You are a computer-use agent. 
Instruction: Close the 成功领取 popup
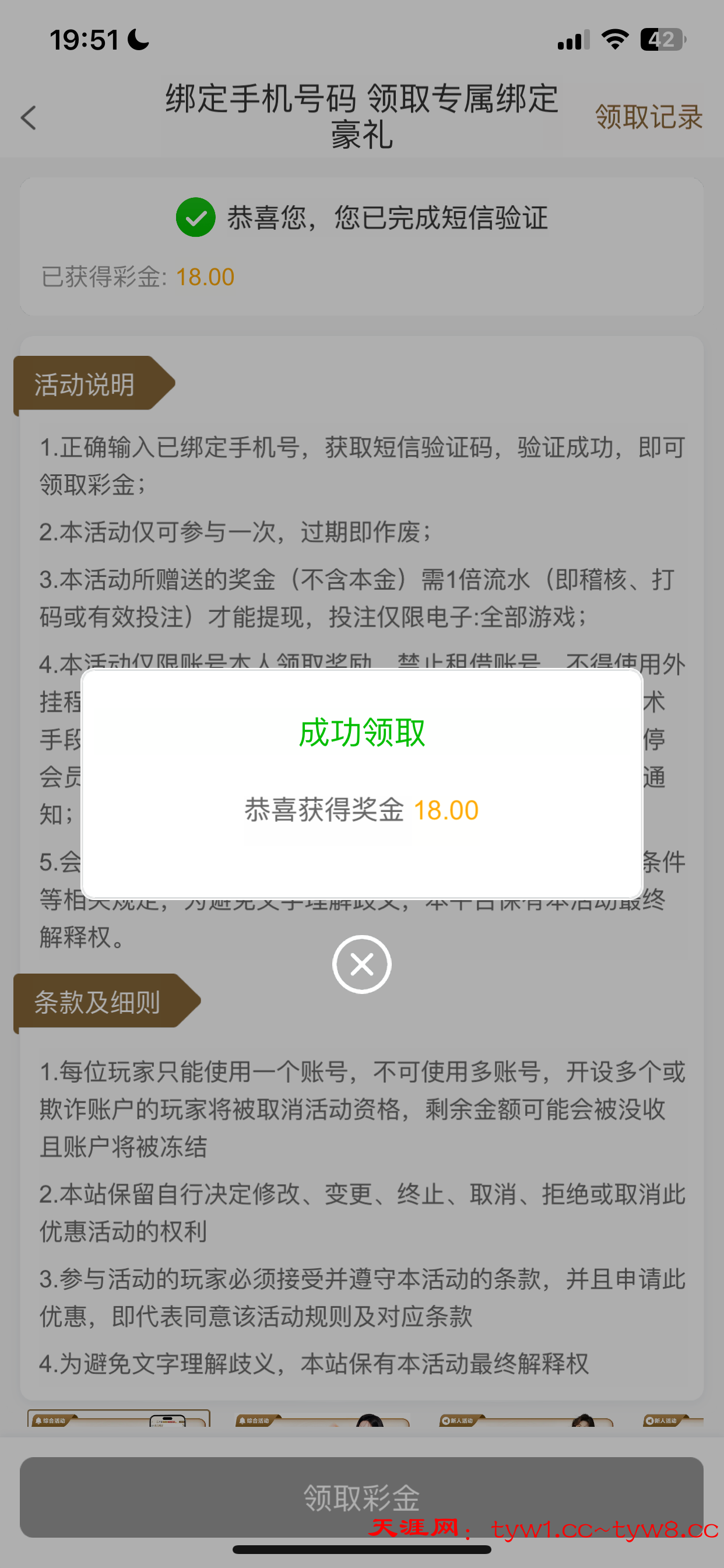(x=361, y=964)
